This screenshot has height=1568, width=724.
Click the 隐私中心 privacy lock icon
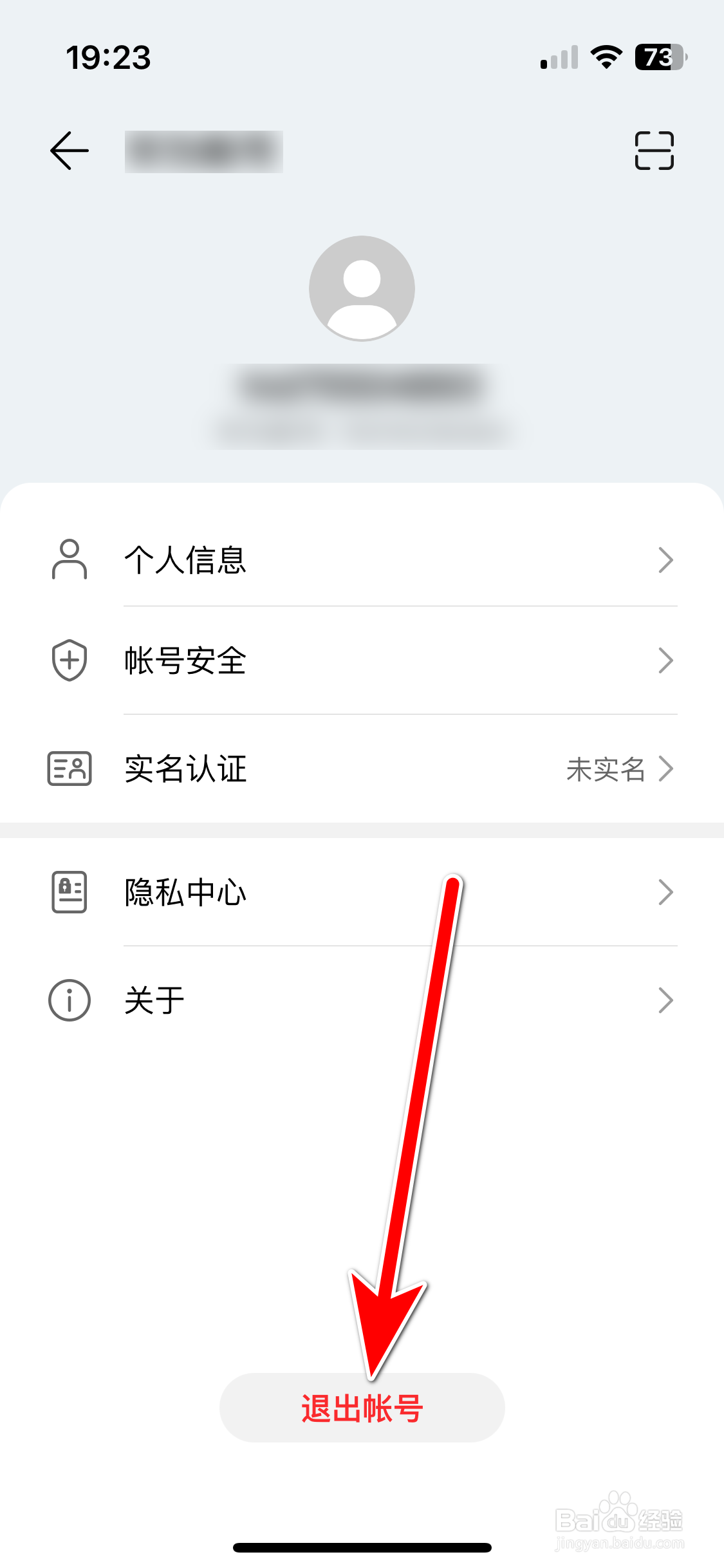click(x=68, y=892)
